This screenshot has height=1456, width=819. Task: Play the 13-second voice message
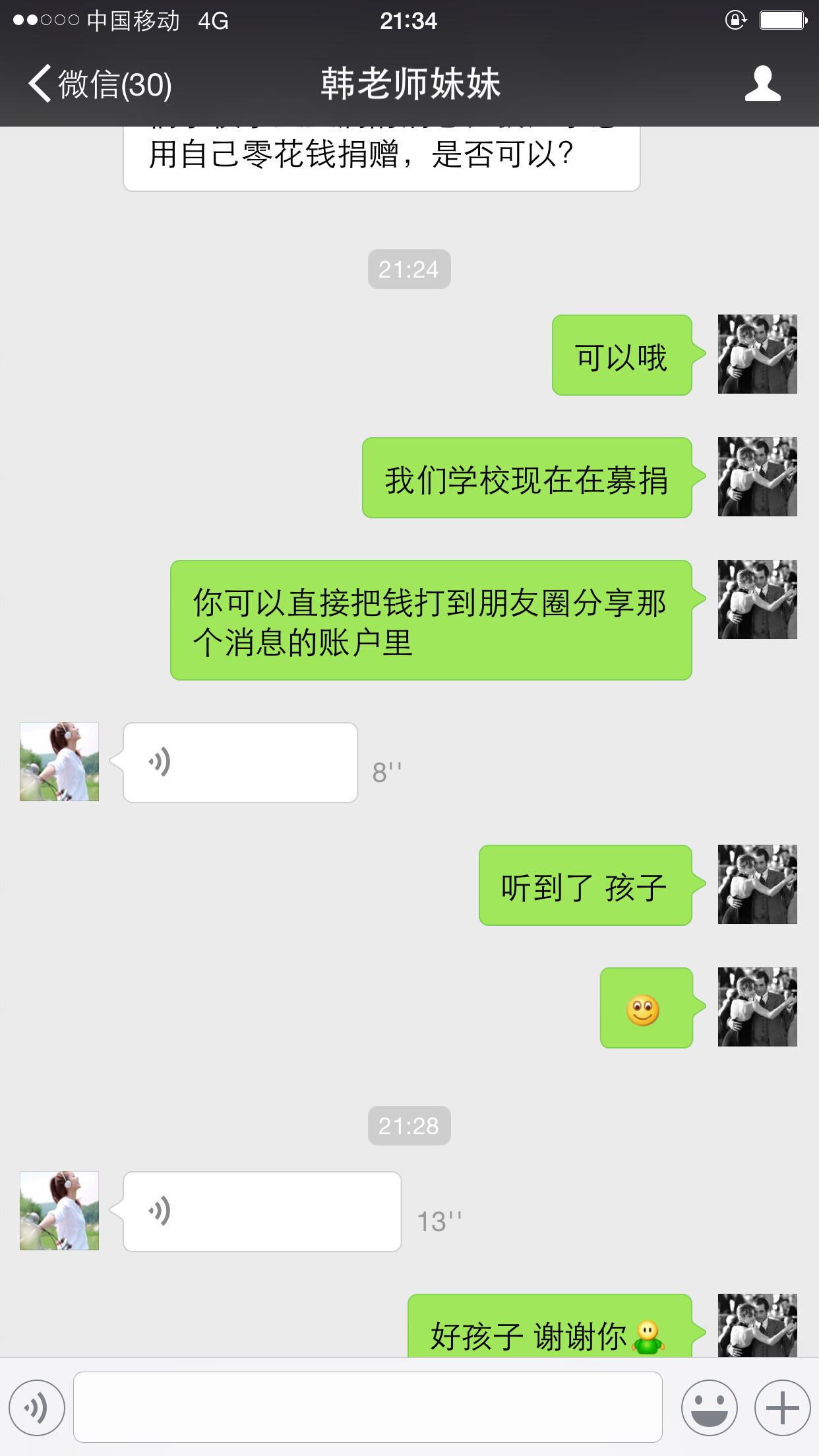(x=262, y=1211)
